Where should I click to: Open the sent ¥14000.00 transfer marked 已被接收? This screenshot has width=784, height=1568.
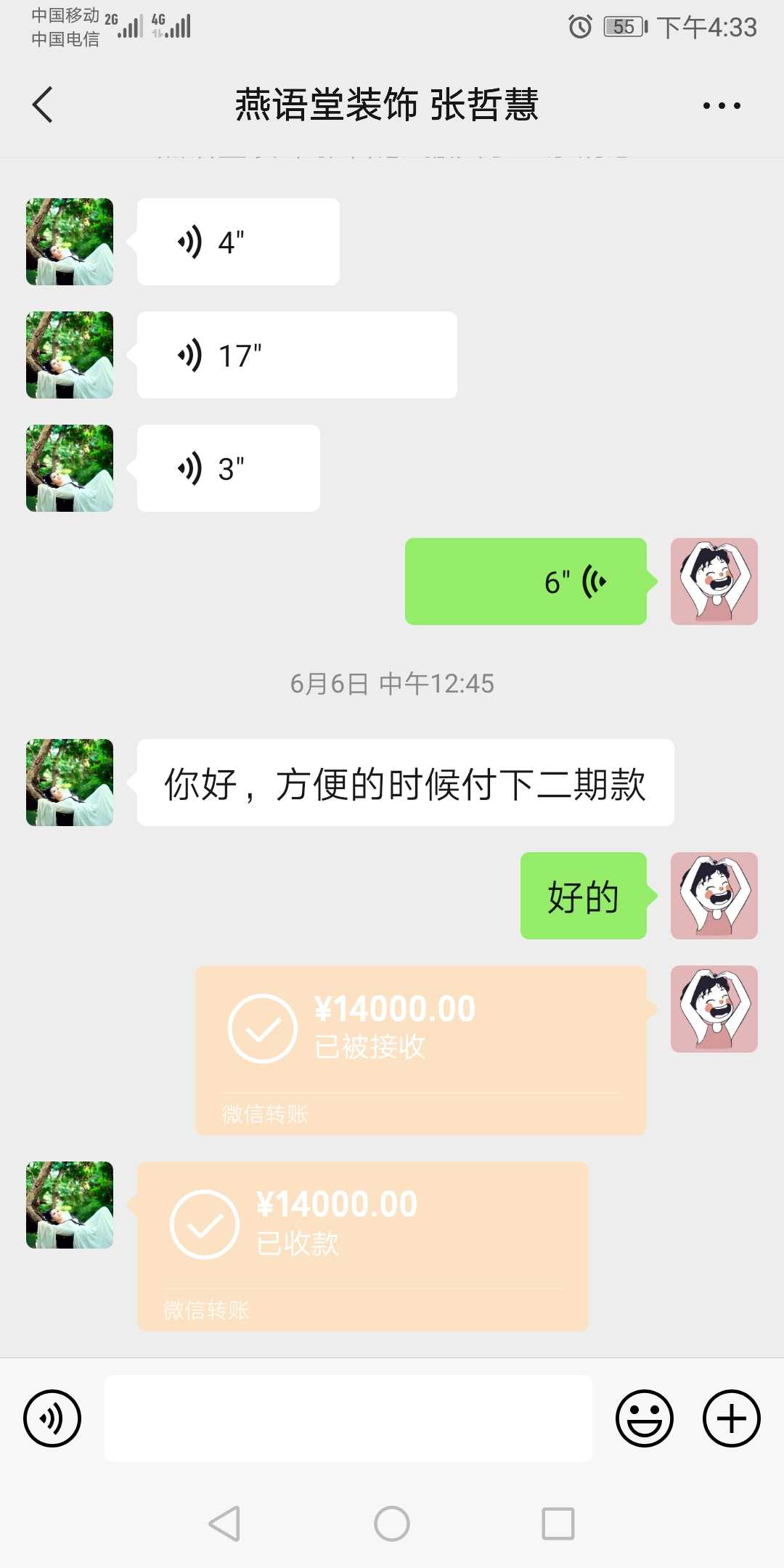click(420, 1050)
